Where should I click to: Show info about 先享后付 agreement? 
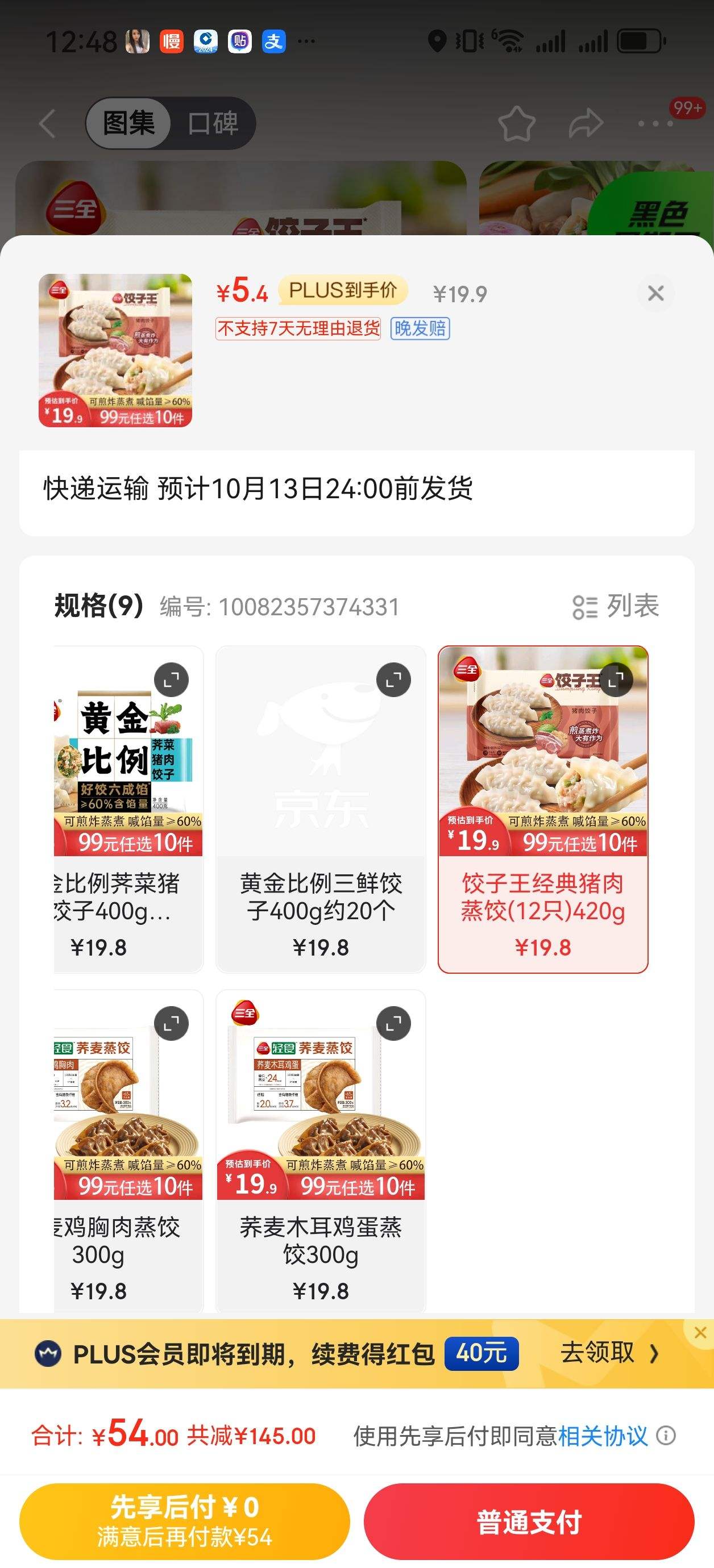click(666, 1436)
